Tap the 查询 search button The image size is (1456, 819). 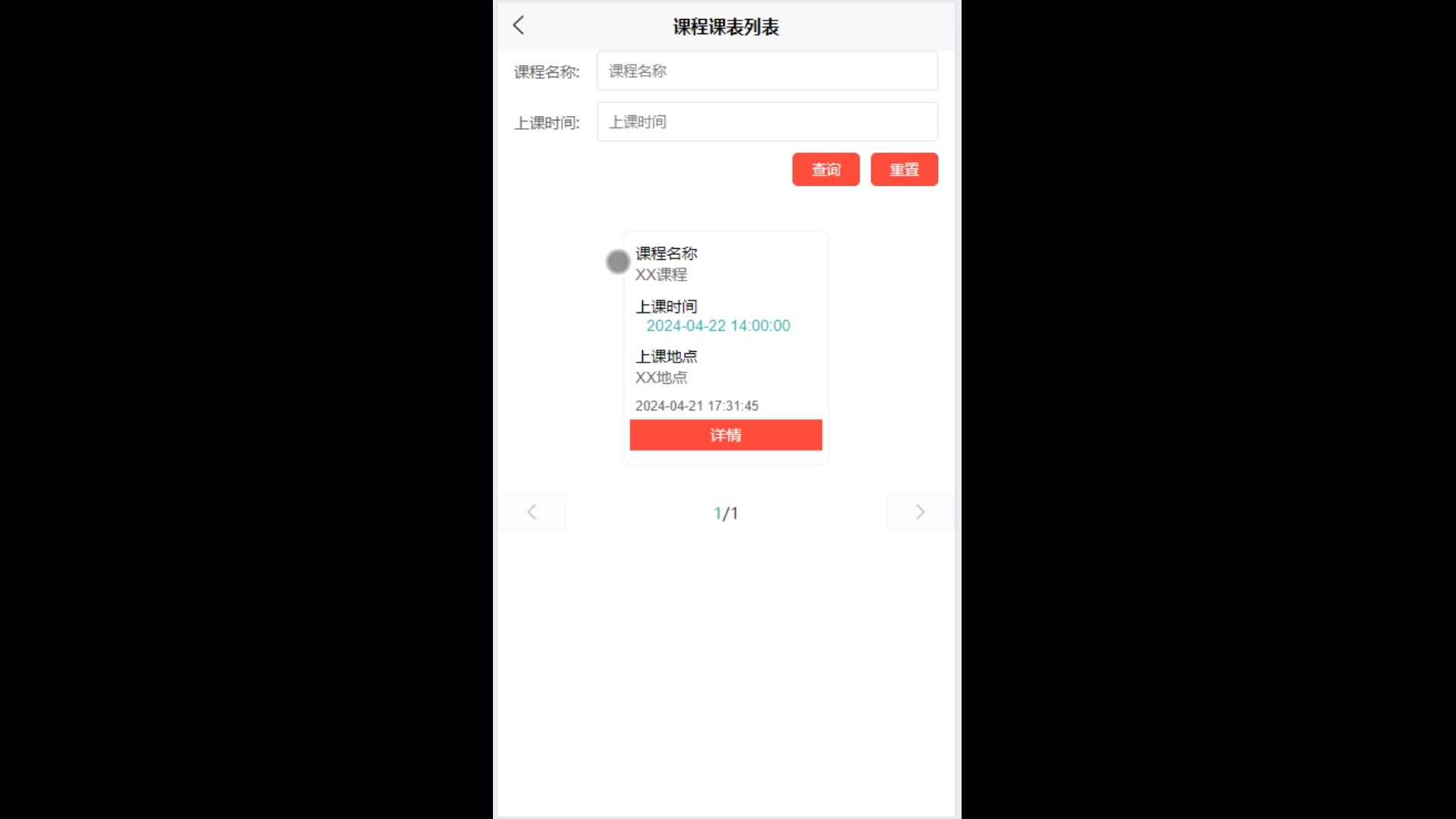(826, 169)
